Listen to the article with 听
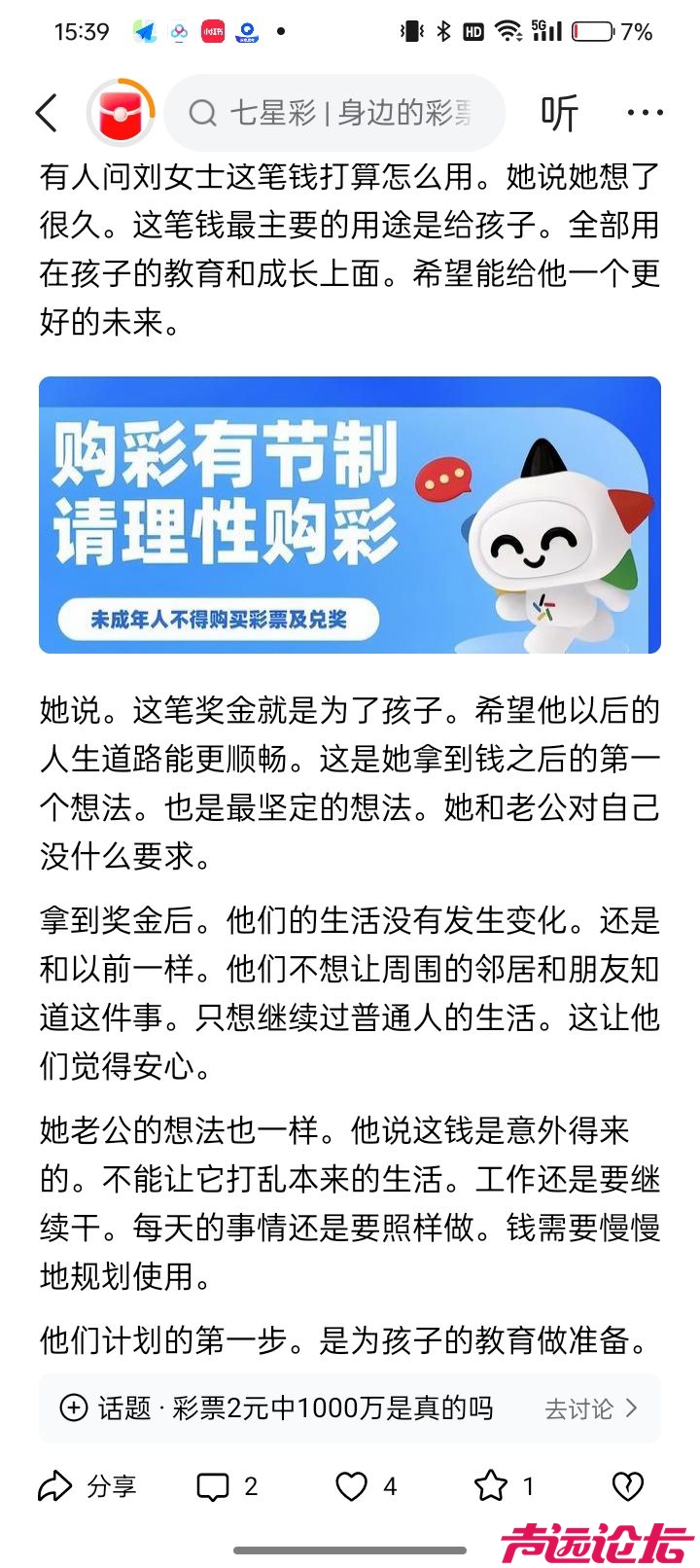 click(x=559, y=114)
